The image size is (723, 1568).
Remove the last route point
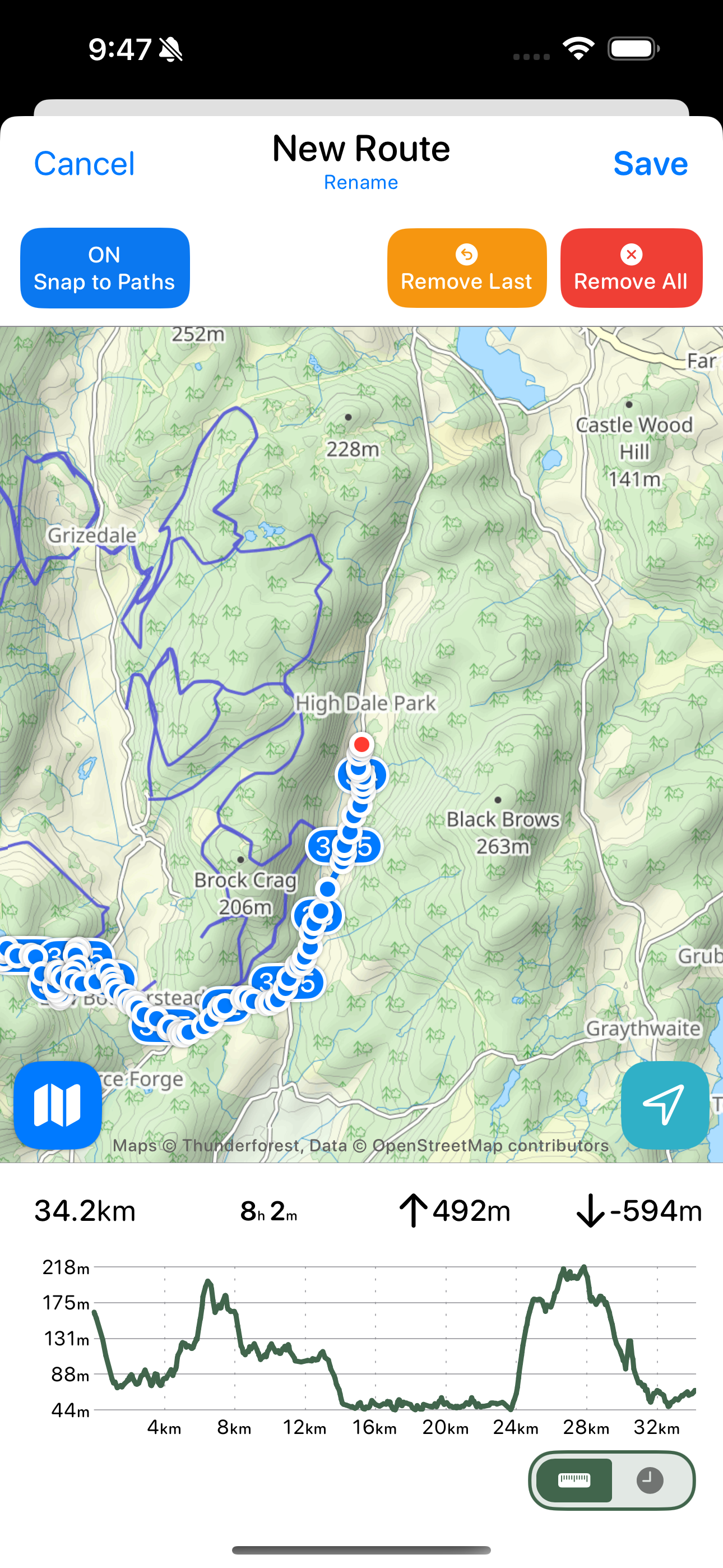(x=466, y=268)
